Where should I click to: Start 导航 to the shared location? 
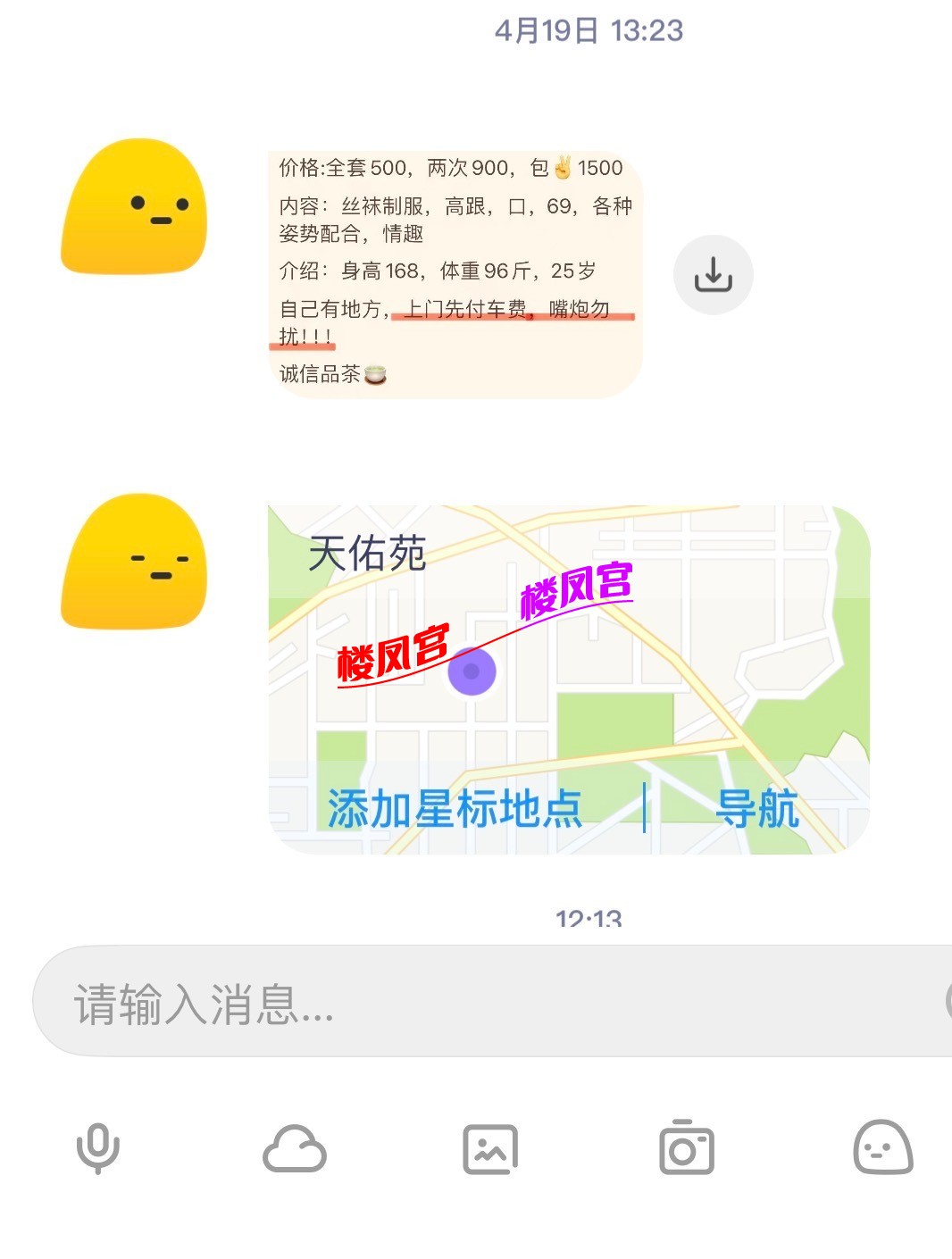point(756,809)
